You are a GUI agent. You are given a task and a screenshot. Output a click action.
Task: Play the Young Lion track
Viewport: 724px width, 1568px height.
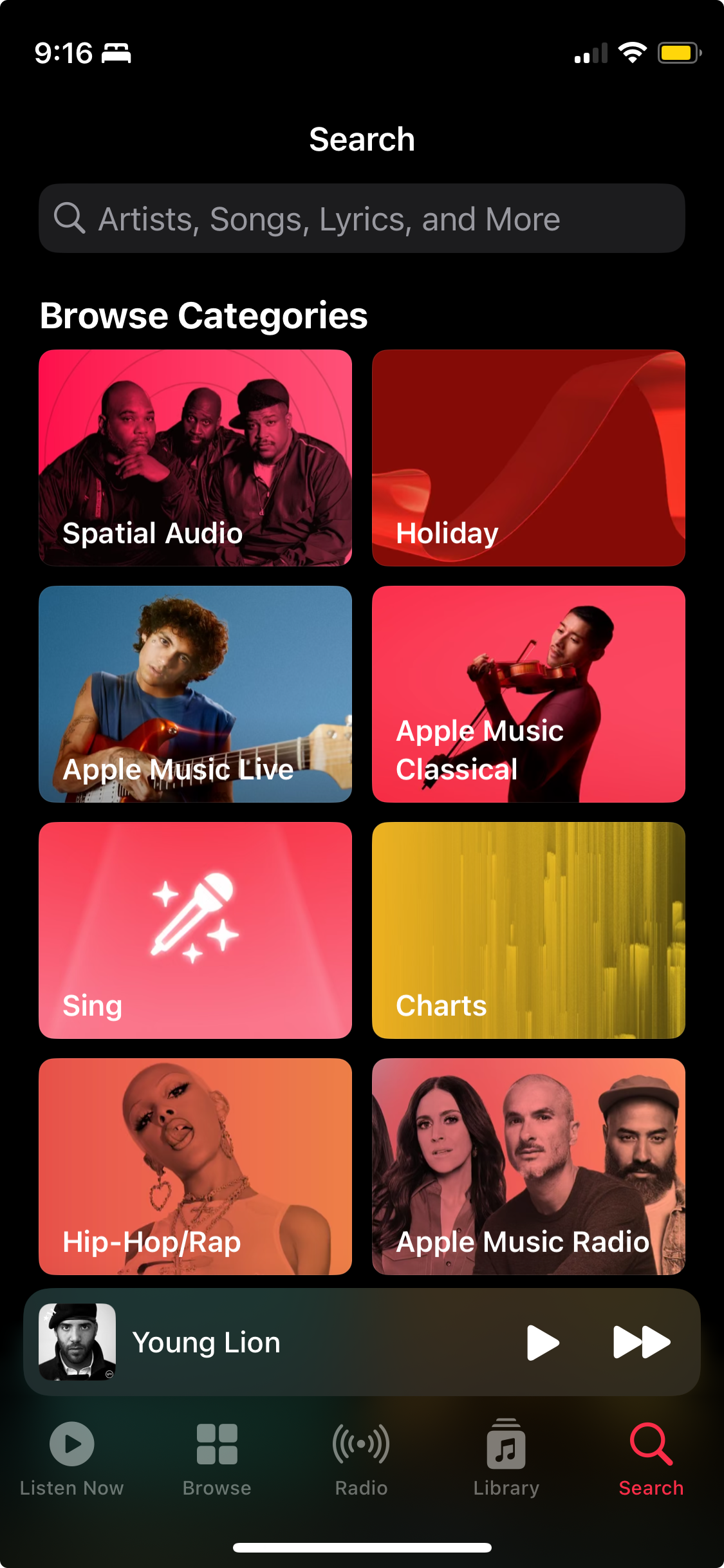[x=542, y=1342]
